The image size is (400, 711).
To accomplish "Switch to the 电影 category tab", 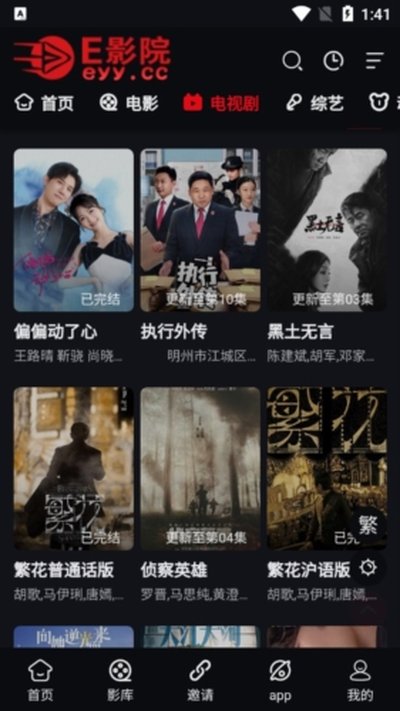I will coord(129,103).
